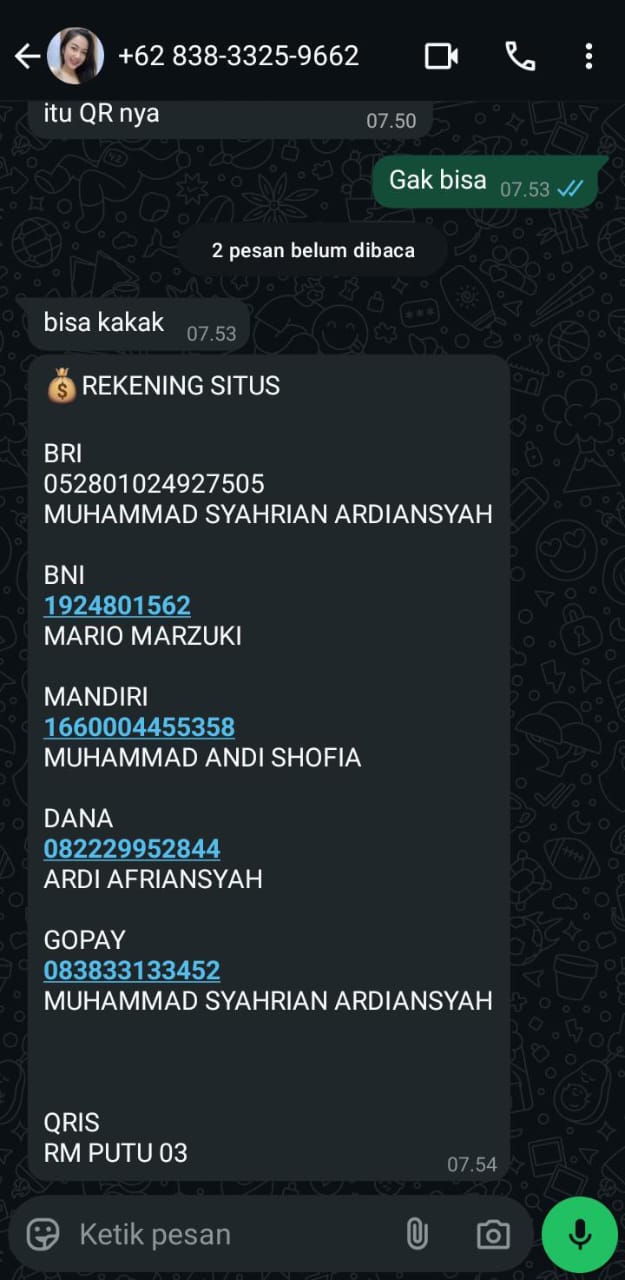
Task: Start a voice call
Action: pos(520,56)
